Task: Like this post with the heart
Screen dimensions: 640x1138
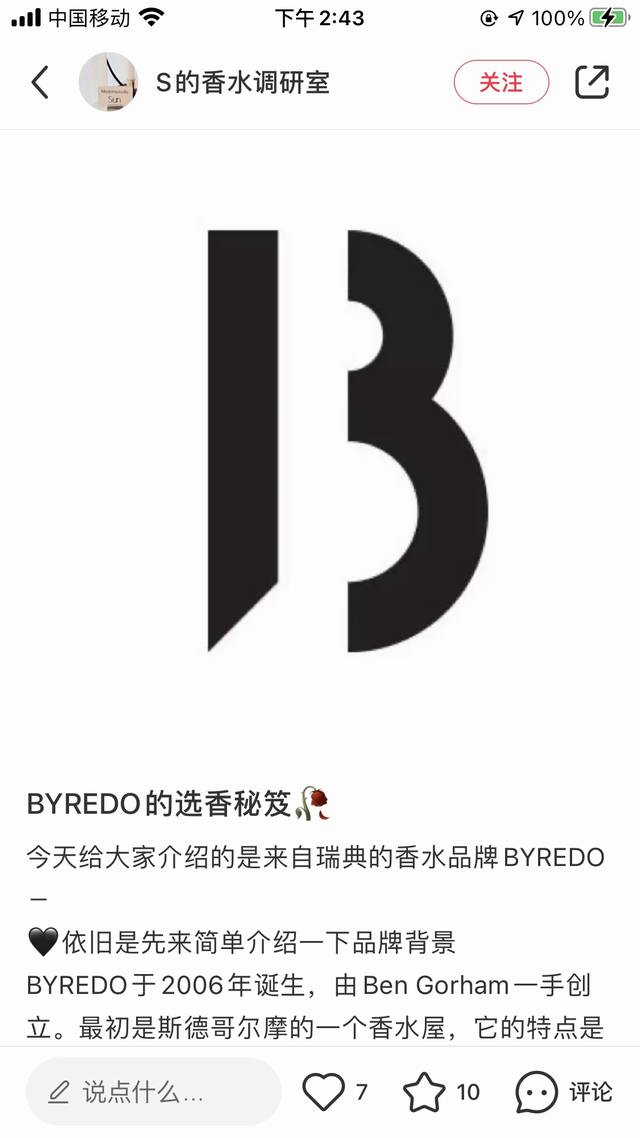Action: (x=323, y=1092)
